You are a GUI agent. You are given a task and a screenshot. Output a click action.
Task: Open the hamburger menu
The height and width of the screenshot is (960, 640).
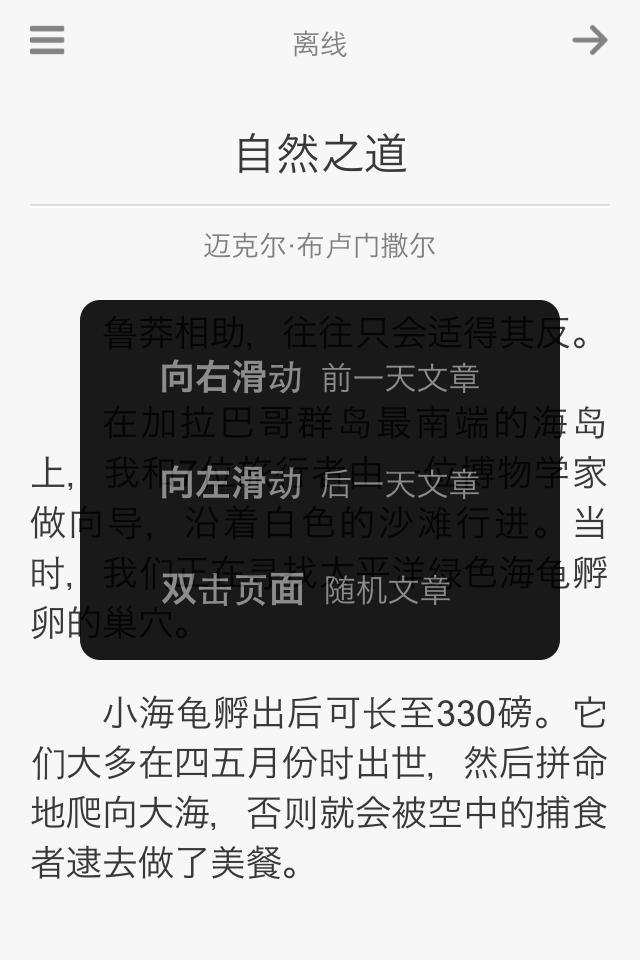[x=47, y=41]
